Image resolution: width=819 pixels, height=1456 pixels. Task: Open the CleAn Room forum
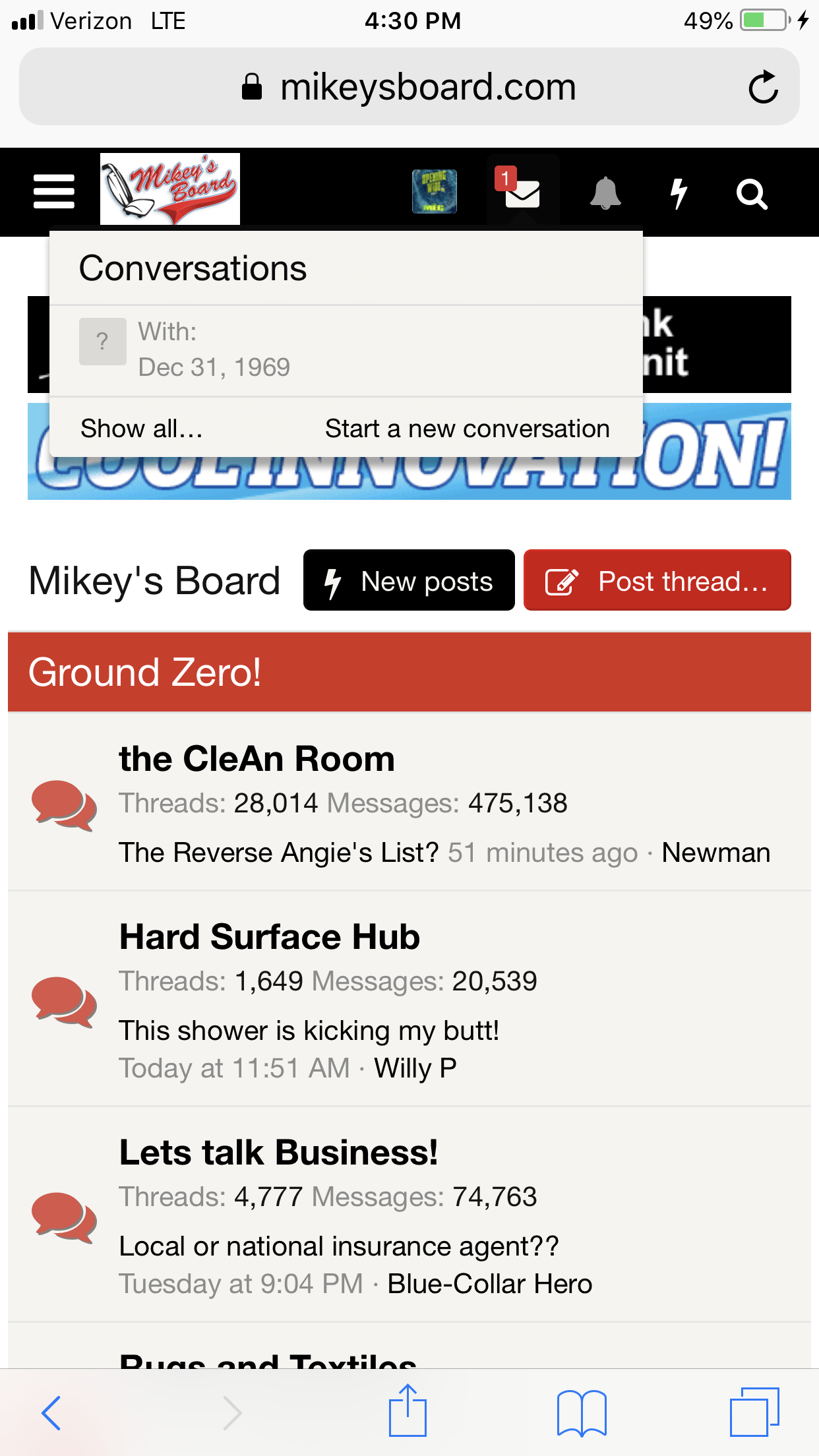coord(257,759)
